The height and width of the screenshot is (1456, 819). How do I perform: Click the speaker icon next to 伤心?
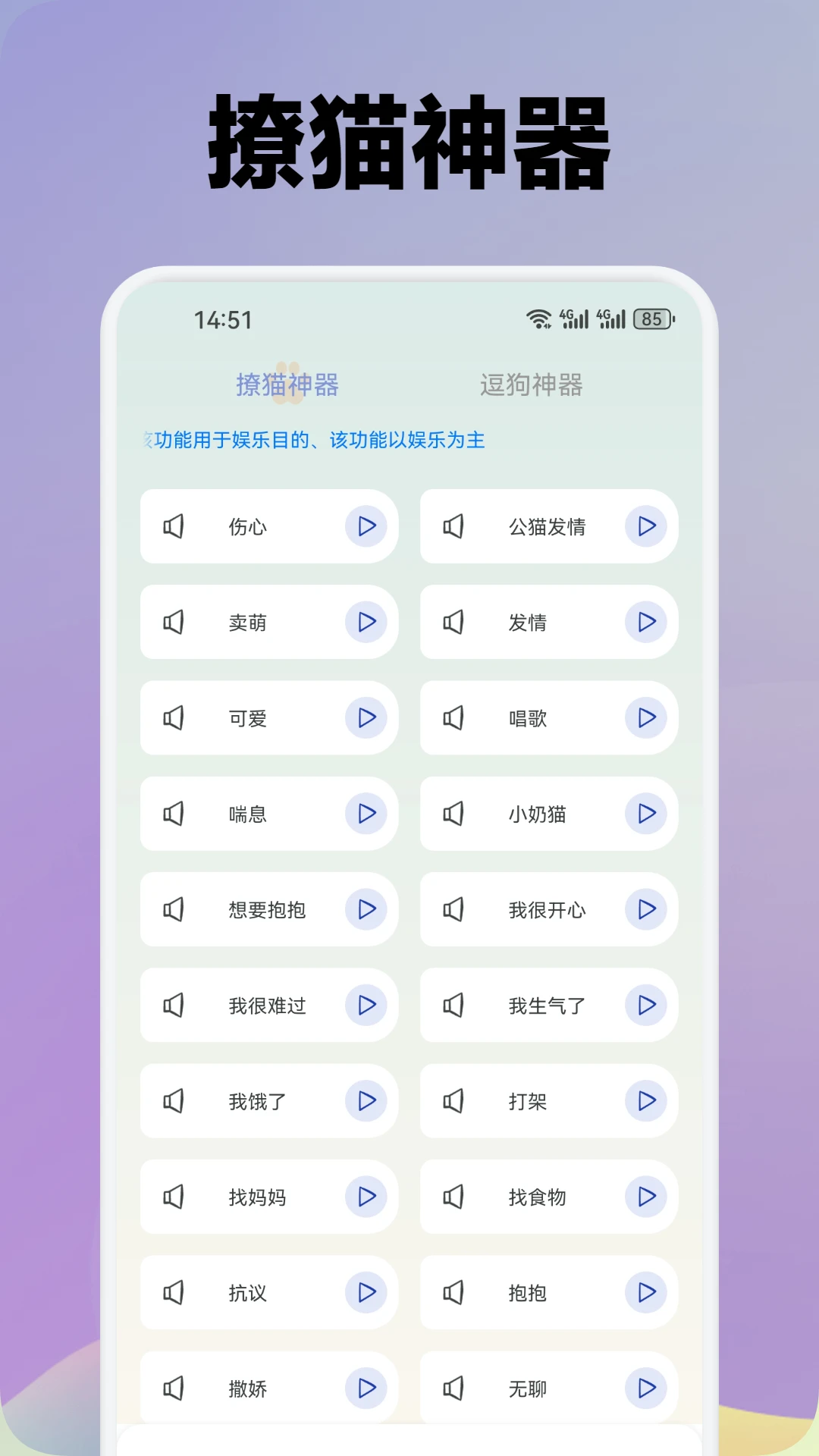click(174, 526)
